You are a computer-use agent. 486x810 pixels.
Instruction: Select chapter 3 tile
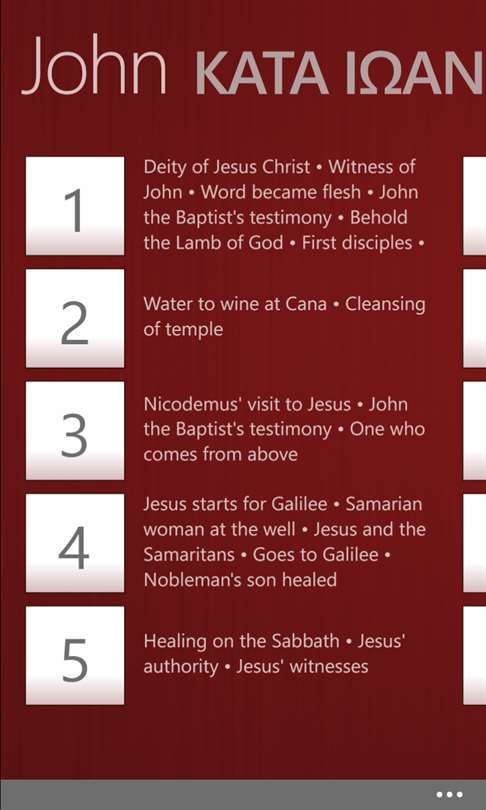point(75,431)
